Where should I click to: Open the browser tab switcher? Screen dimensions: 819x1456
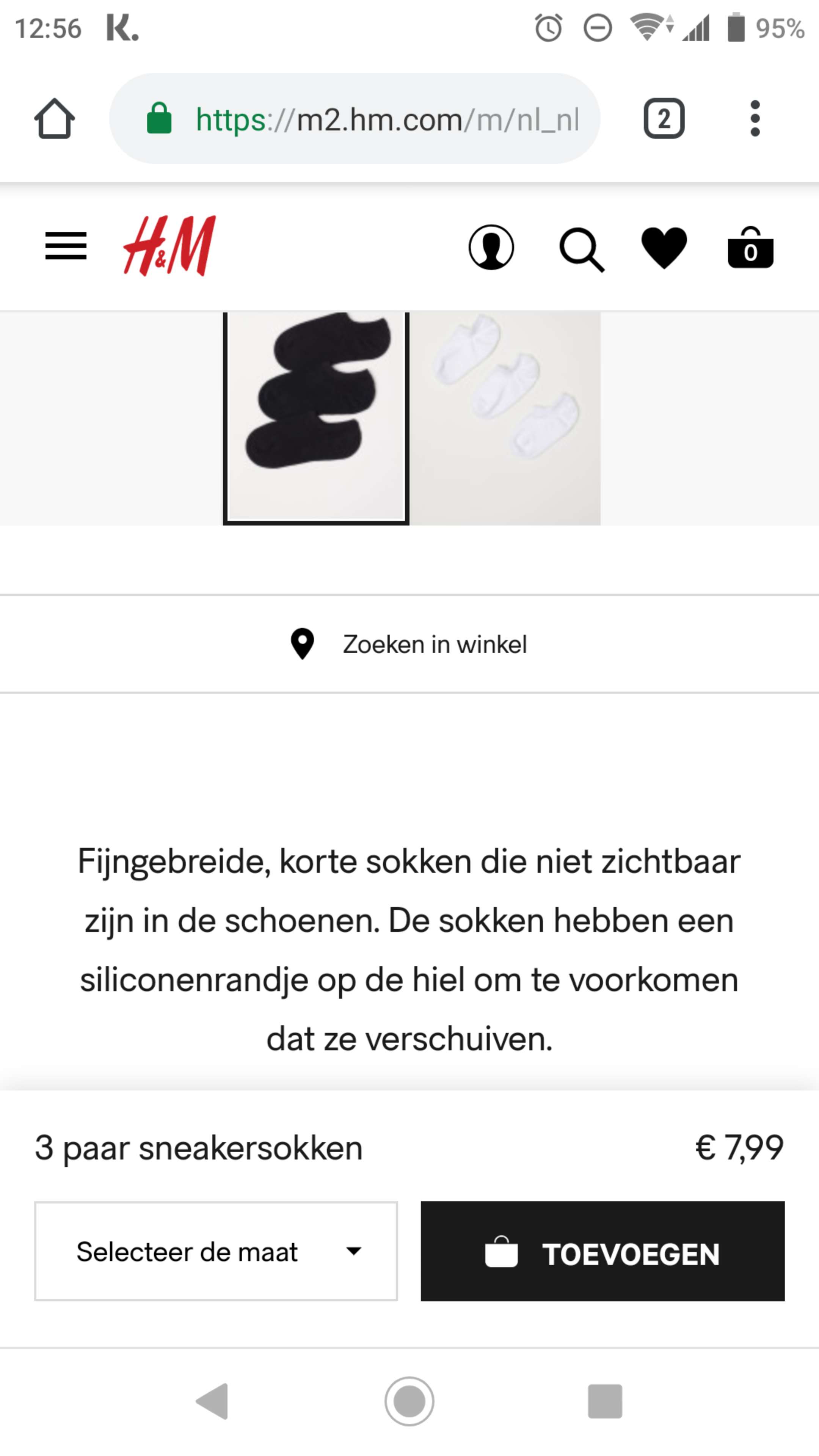[664, 119]
